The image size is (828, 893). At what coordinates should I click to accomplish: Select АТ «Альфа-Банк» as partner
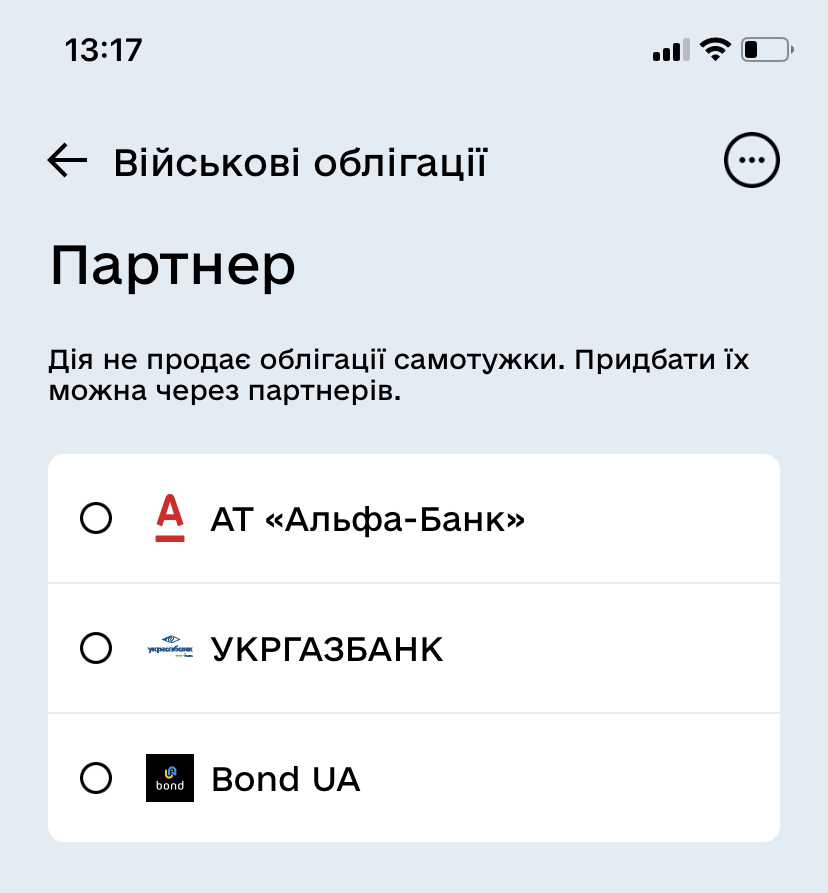click(x=96, y=518)
